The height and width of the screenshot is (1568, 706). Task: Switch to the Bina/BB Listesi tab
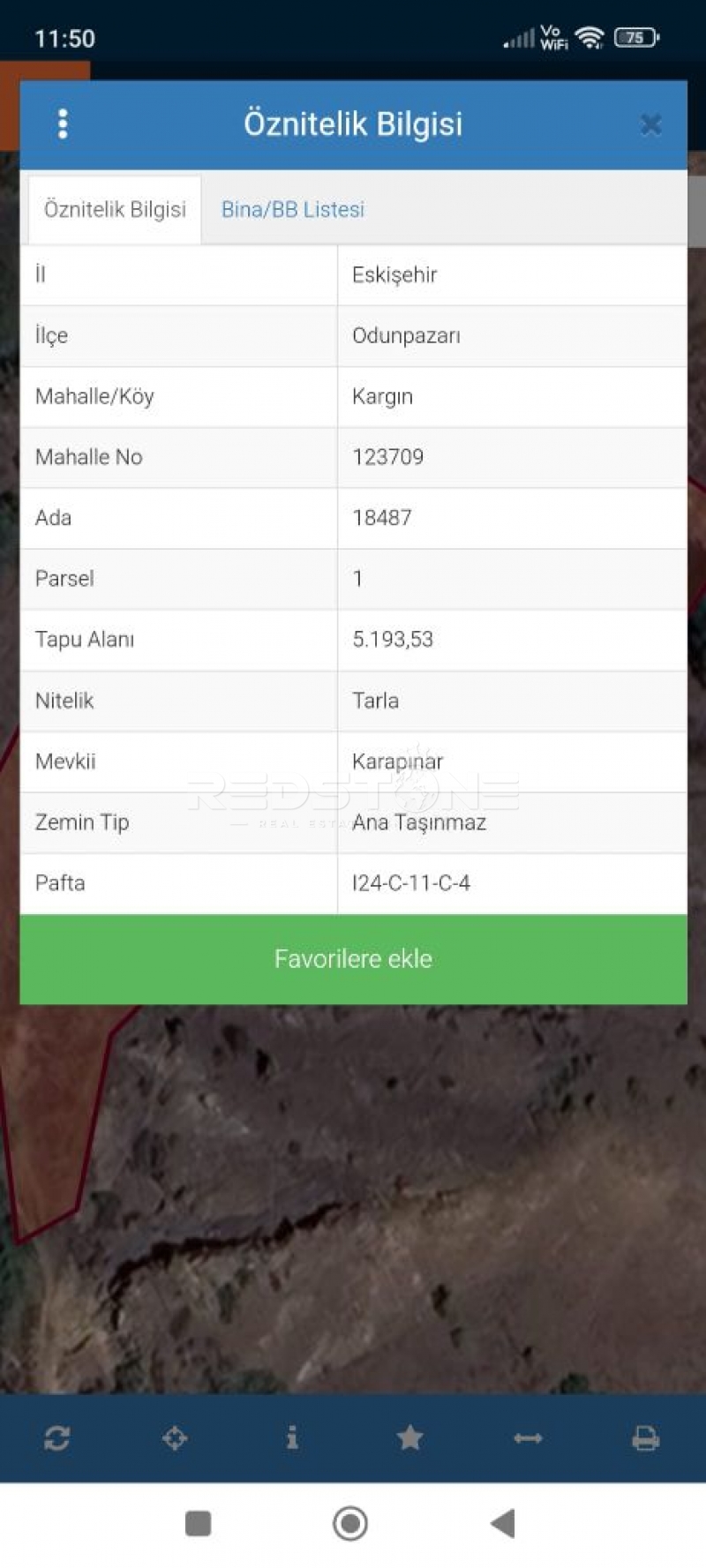[x=292, y=210]
